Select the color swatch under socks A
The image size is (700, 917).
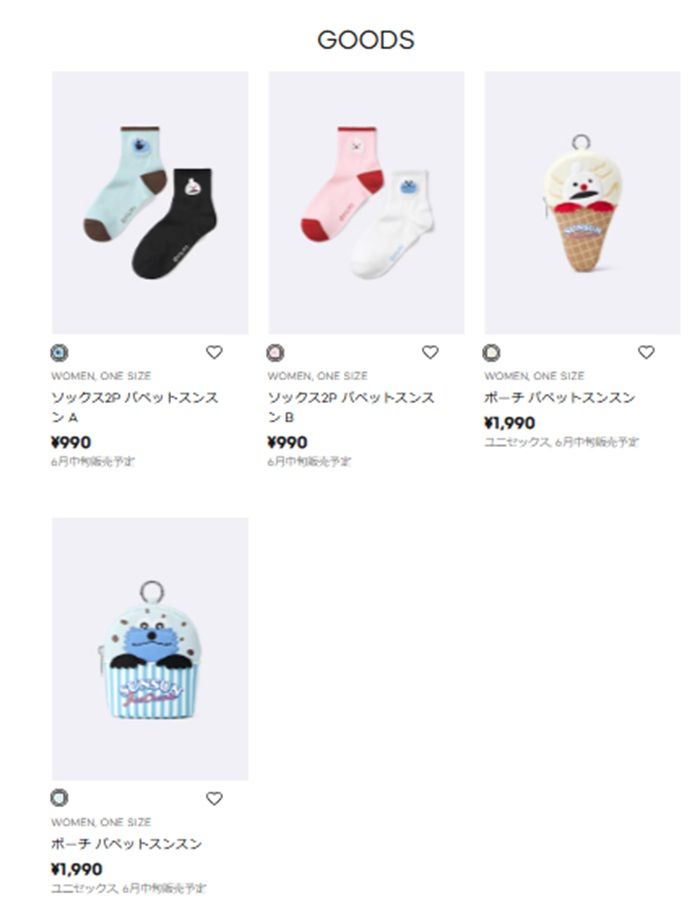59,352
